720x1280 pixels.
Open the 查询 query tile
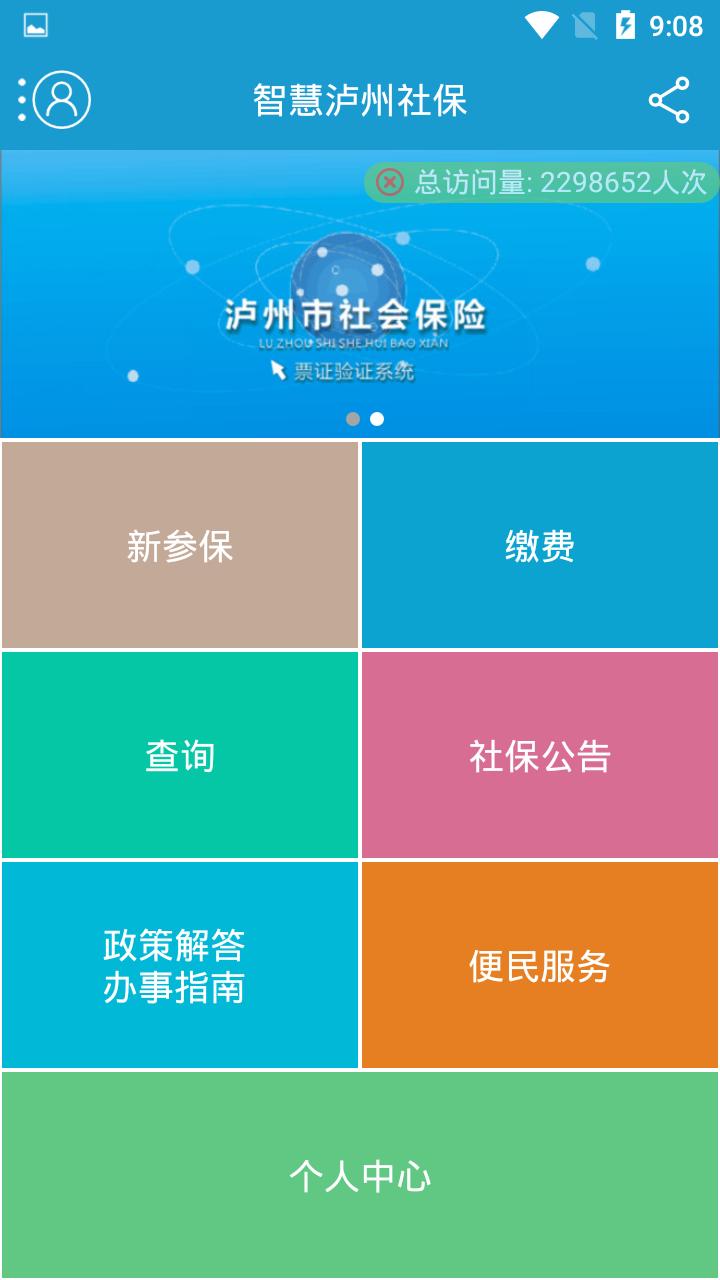pos(180,755)
